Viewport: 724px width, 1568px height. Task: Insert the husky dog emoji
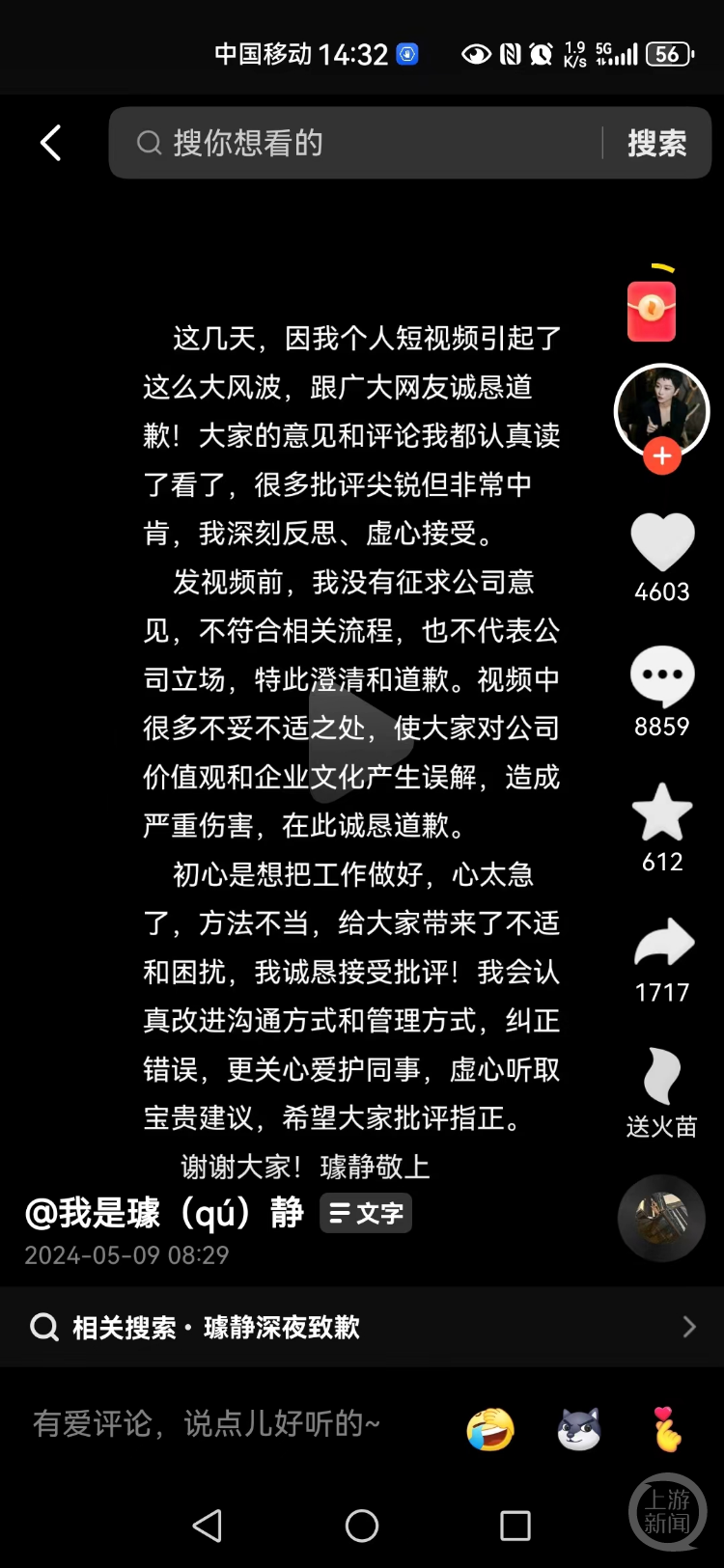click(x=579, y=1428)
